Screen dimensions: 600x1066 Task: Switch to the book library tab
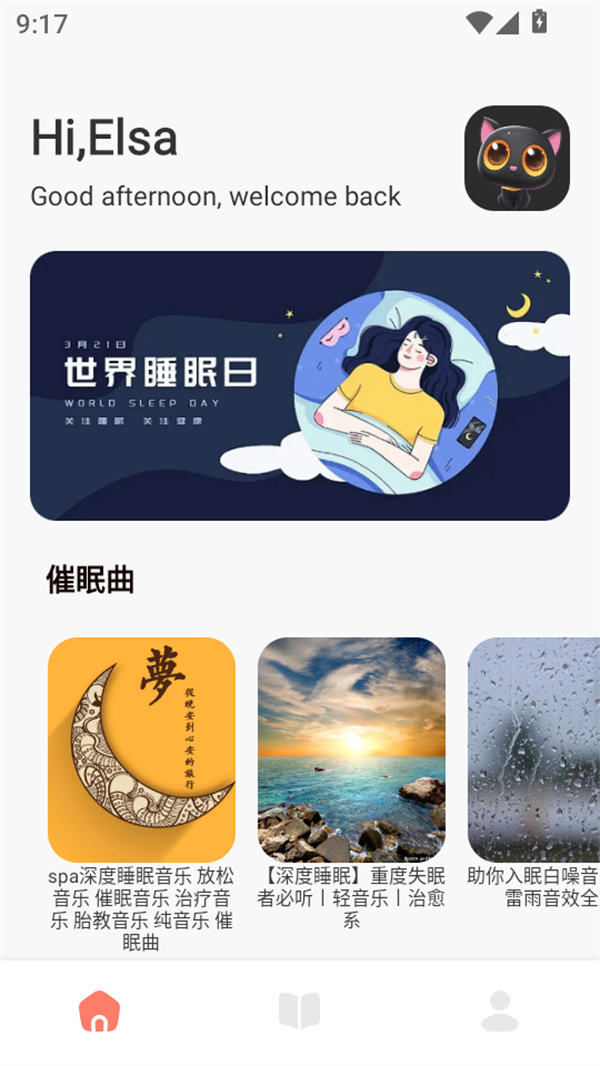[x=299, y=1011]
